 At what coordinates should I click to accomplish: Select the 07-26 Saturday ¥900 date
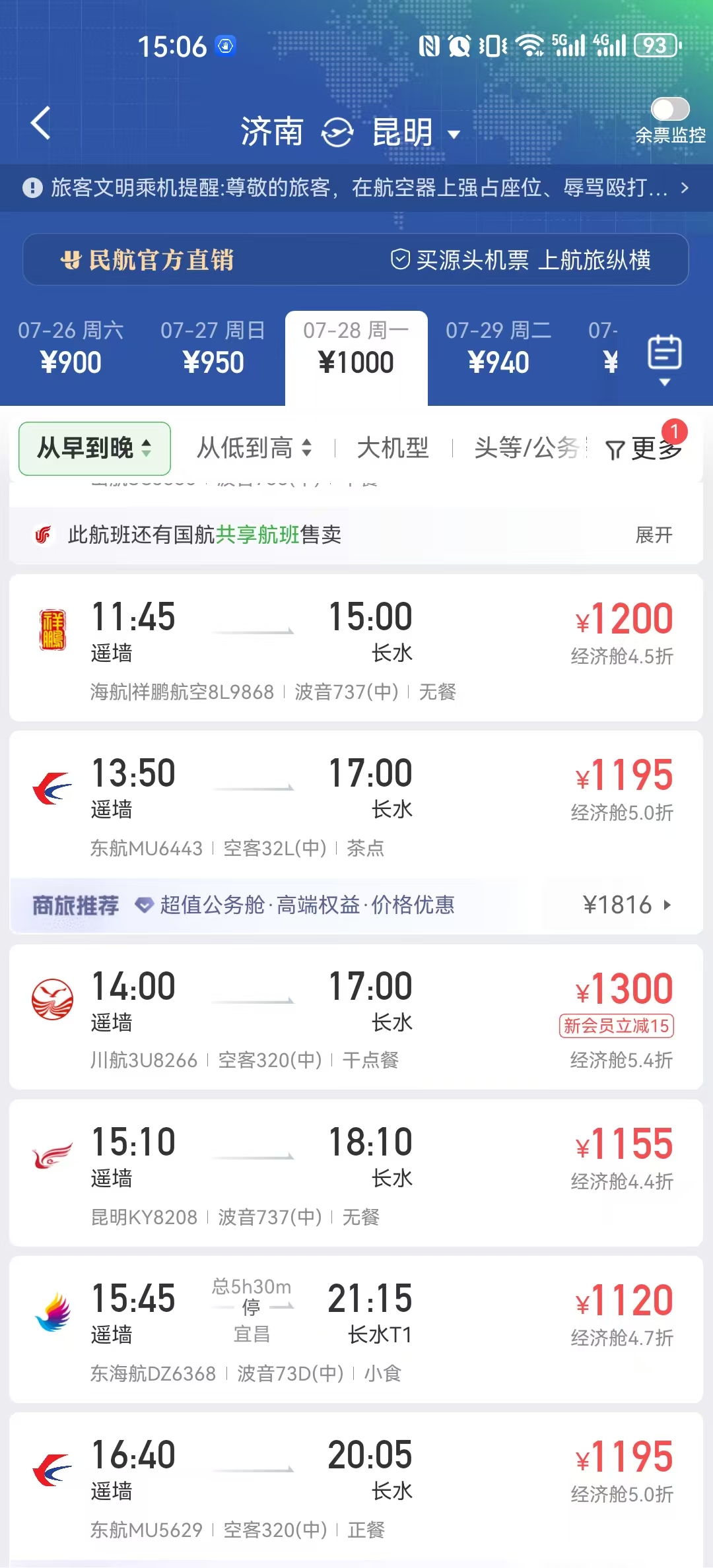coord(71,348)
